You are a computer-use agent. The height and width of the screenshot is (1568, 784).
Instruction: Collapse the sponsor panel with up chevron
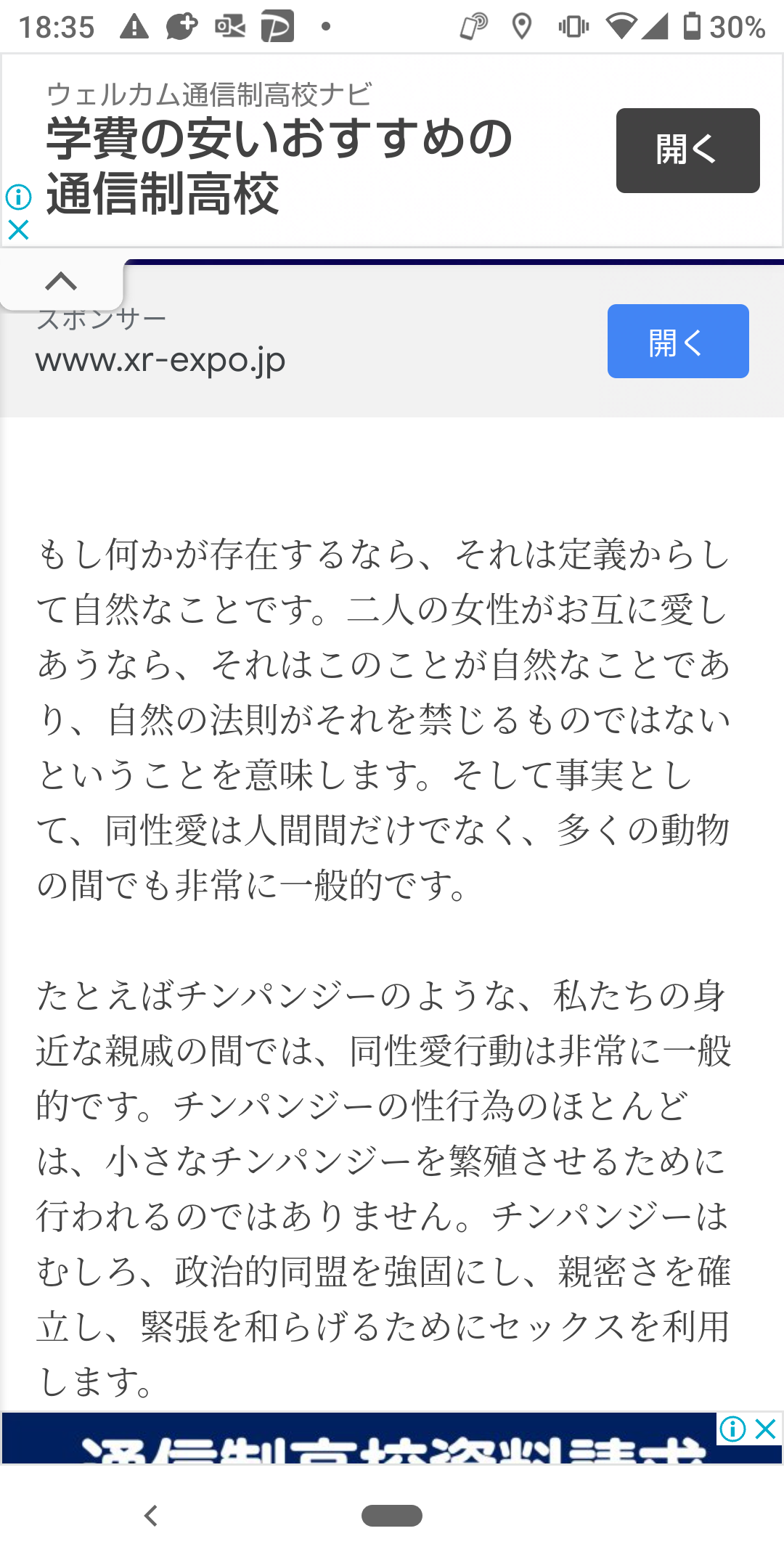(61, 281)
